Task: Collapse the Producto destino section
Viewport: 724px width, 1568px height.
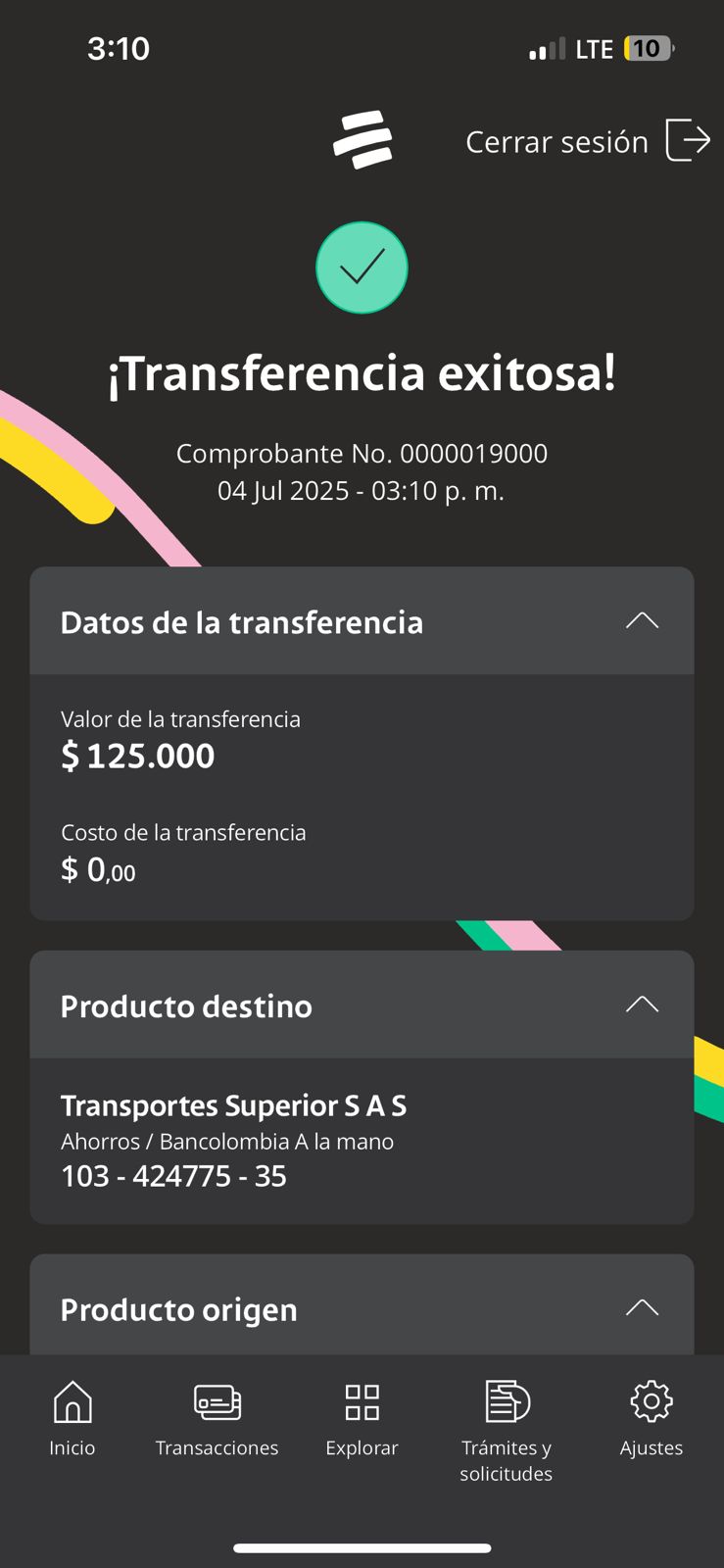Action: click(x=642, y=1005)
